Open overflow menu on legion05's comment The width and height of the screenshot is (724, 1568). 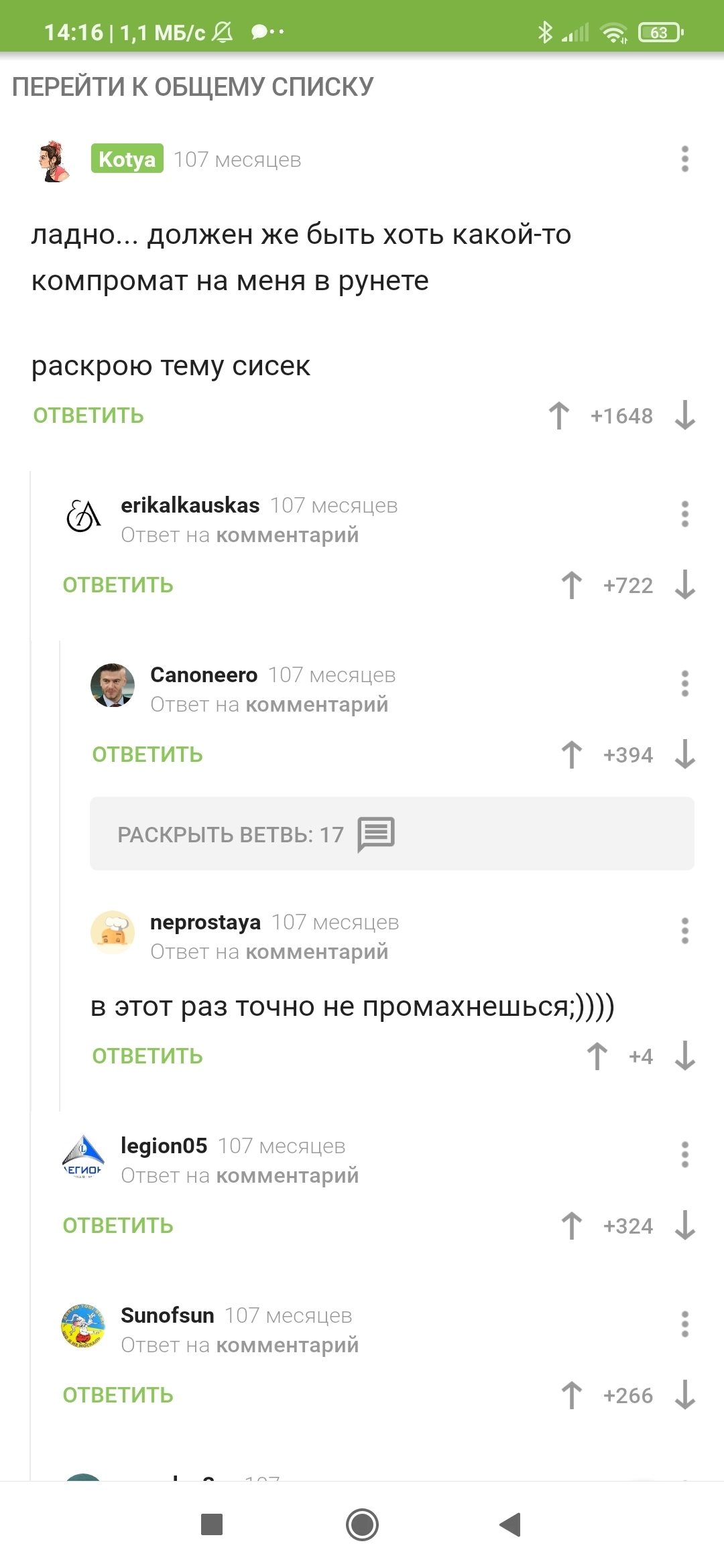point(684,1155)
